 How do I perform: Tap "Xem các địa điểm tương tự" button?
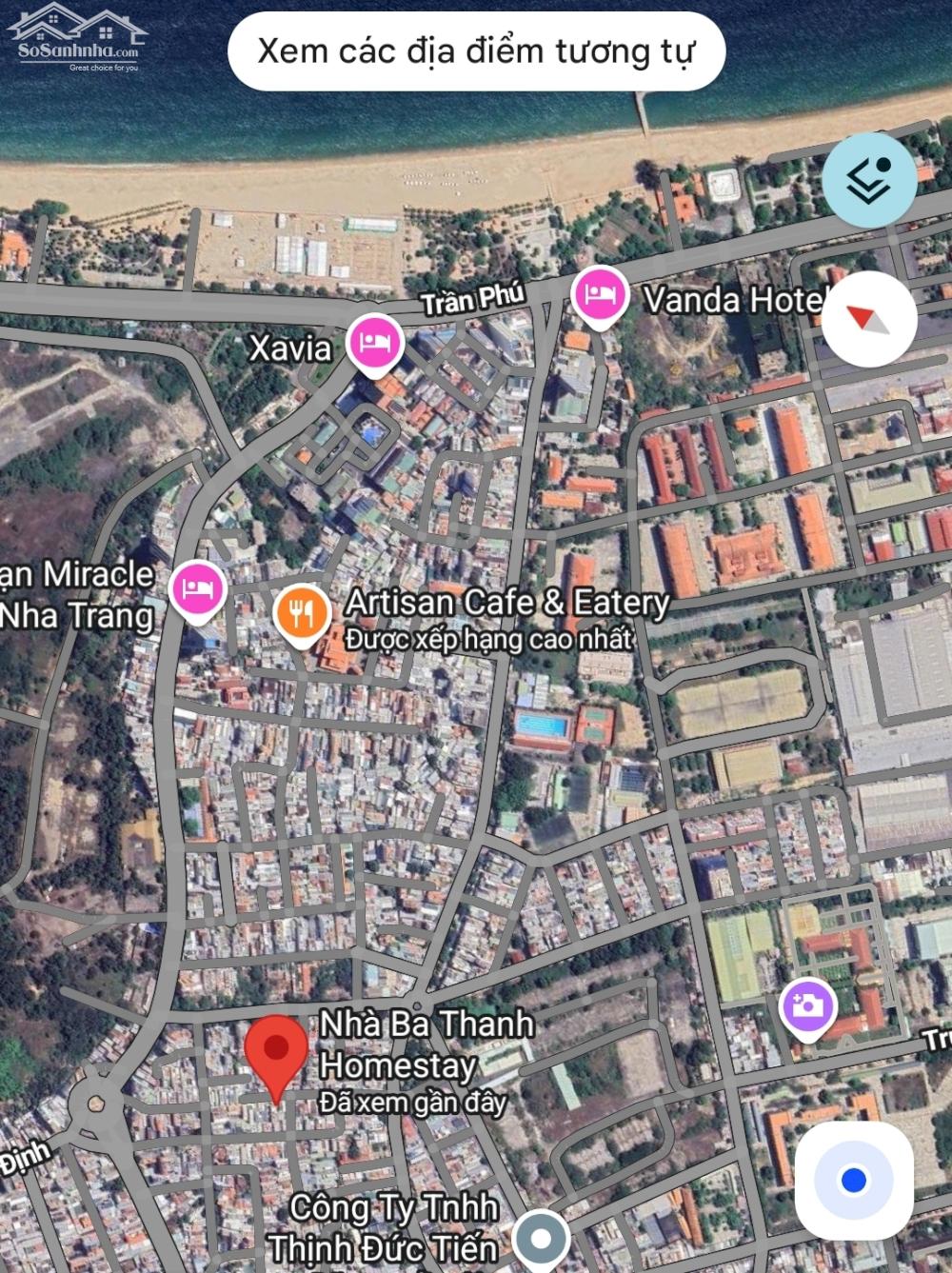[476, 51]
